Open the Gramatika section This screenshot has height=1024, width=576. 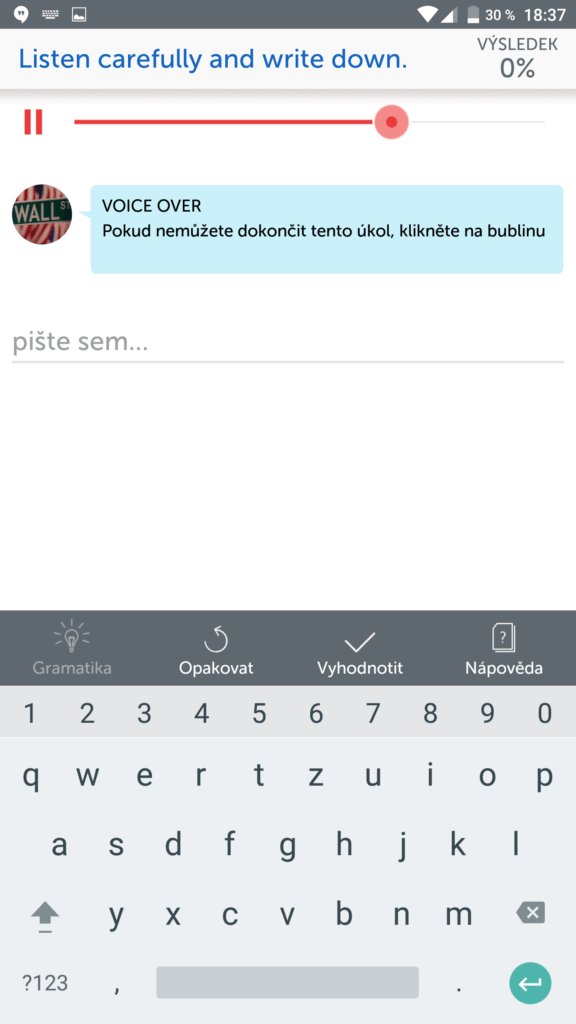(x=72, y=648)
